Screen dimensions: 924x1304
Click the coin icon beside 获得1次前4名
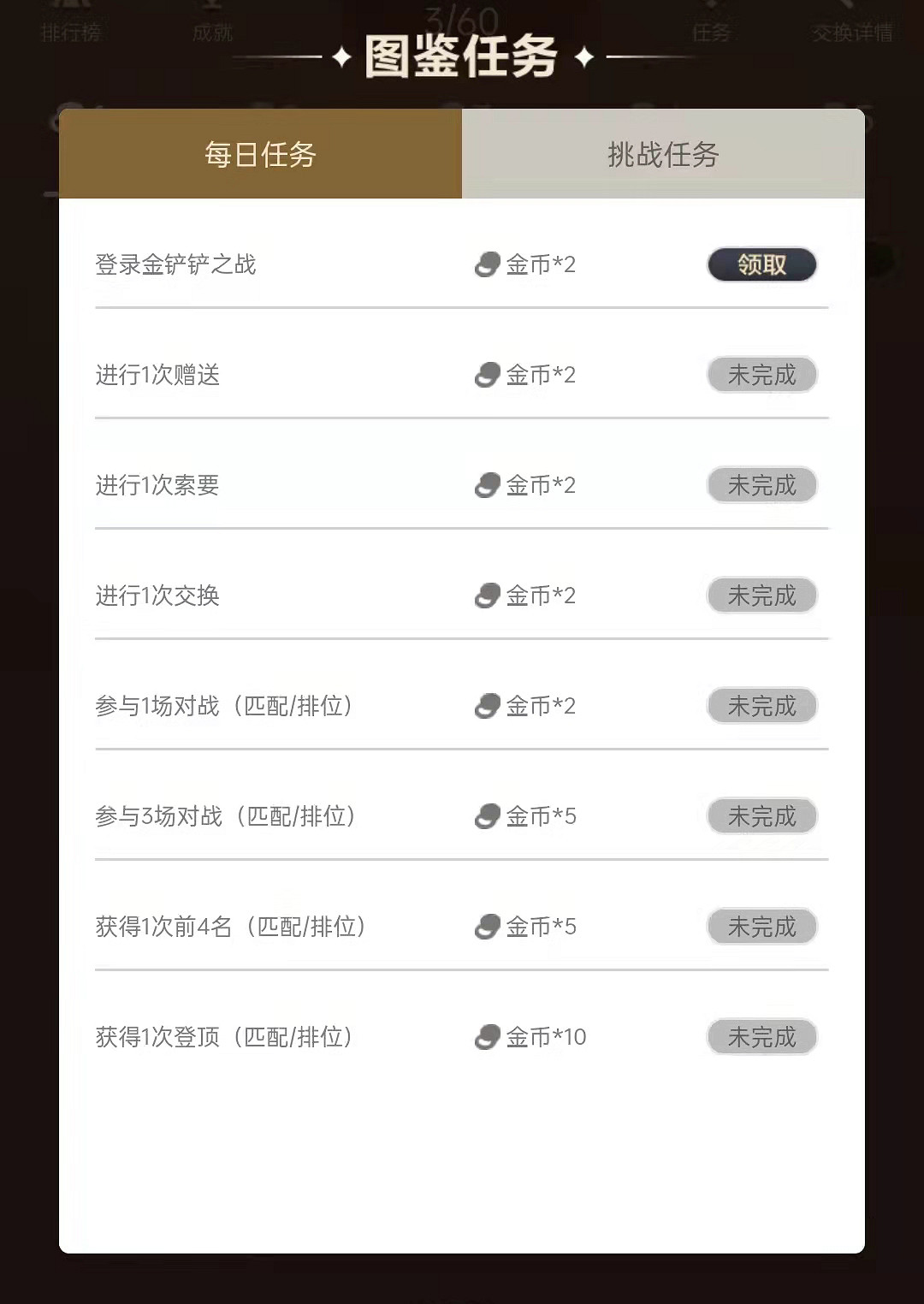(486, 926)
